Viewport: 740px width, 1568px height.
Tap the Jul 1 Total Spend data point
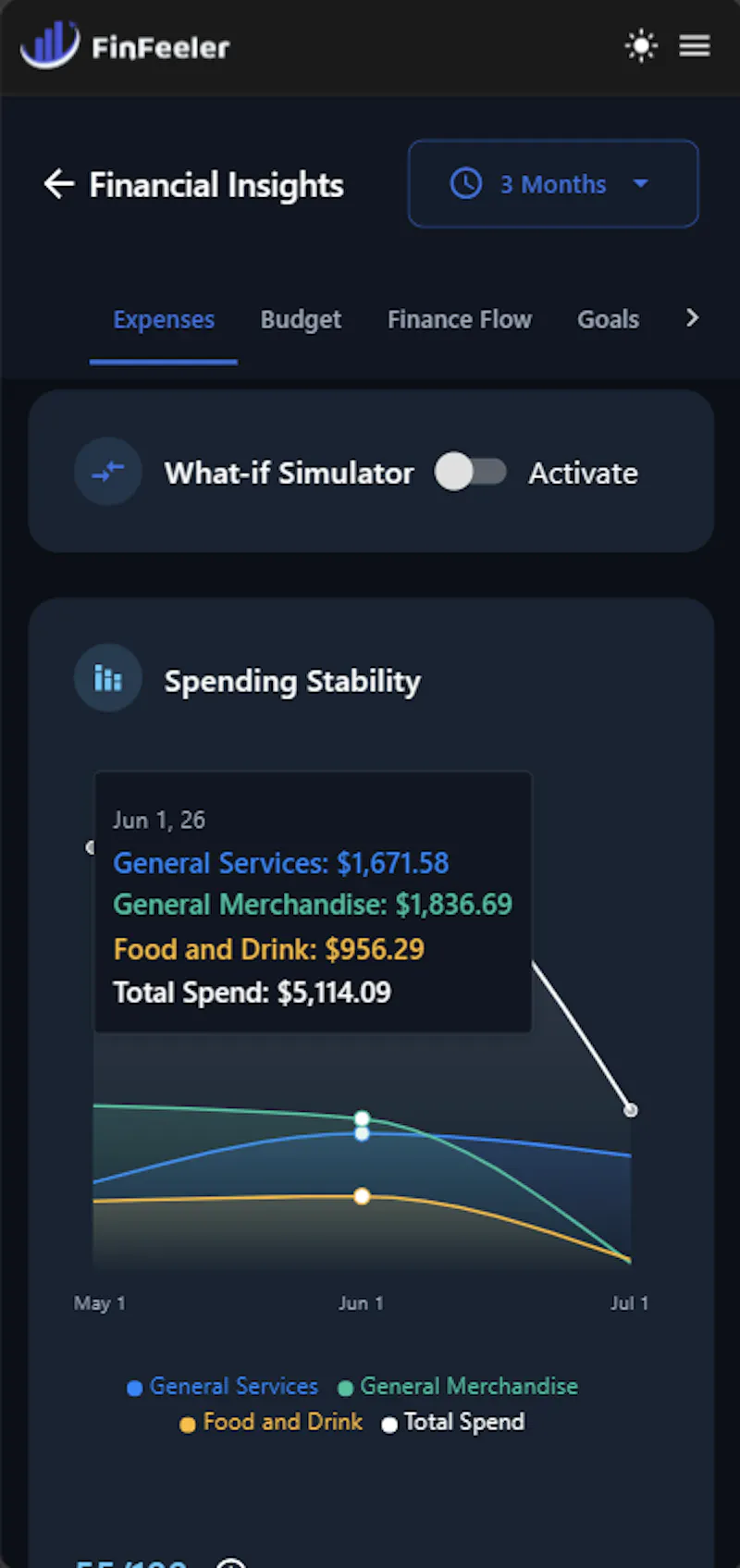[631, 1110]
